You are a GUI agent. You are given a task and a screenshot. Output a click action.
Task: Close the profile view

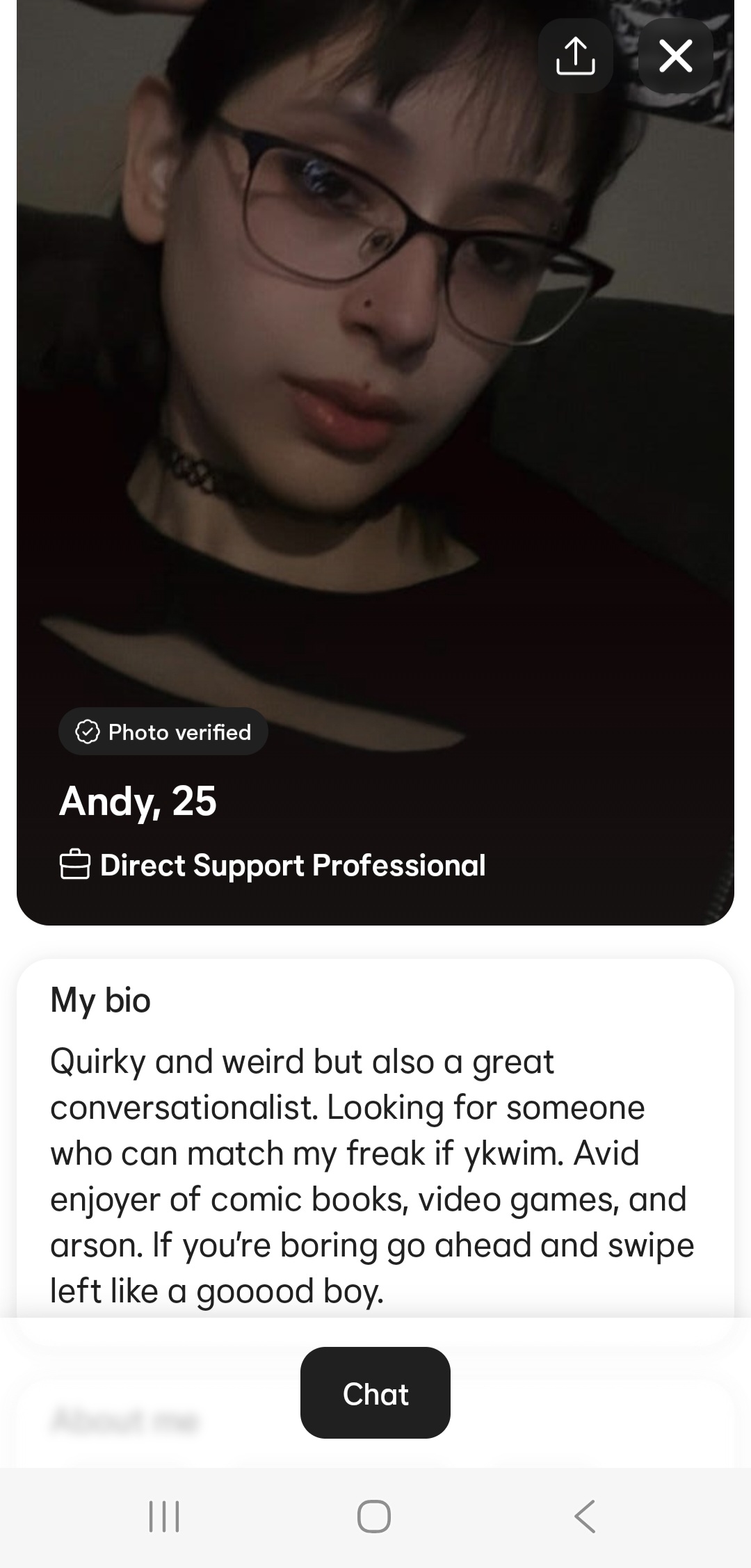click(675, 56)
